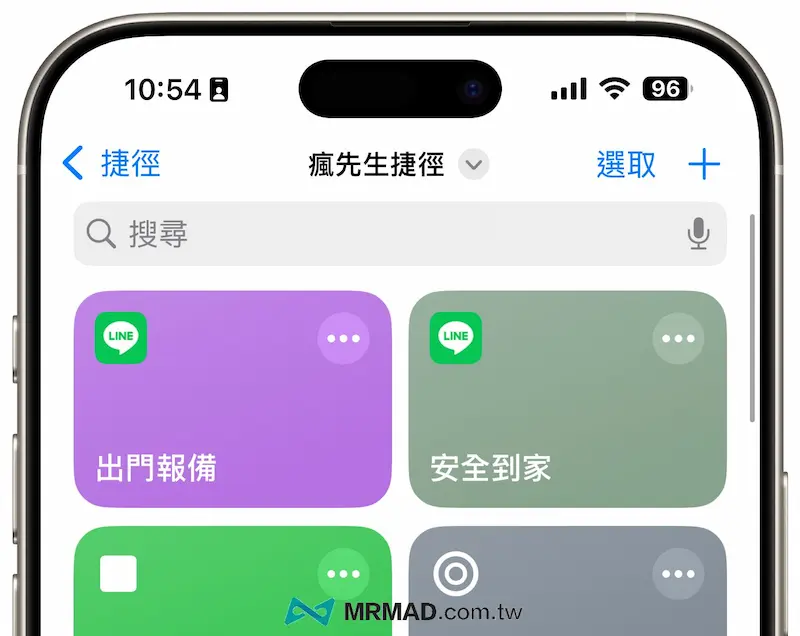Go back to 捷徑
Viewport: 800px width, 636px height.
click(110, 164)
